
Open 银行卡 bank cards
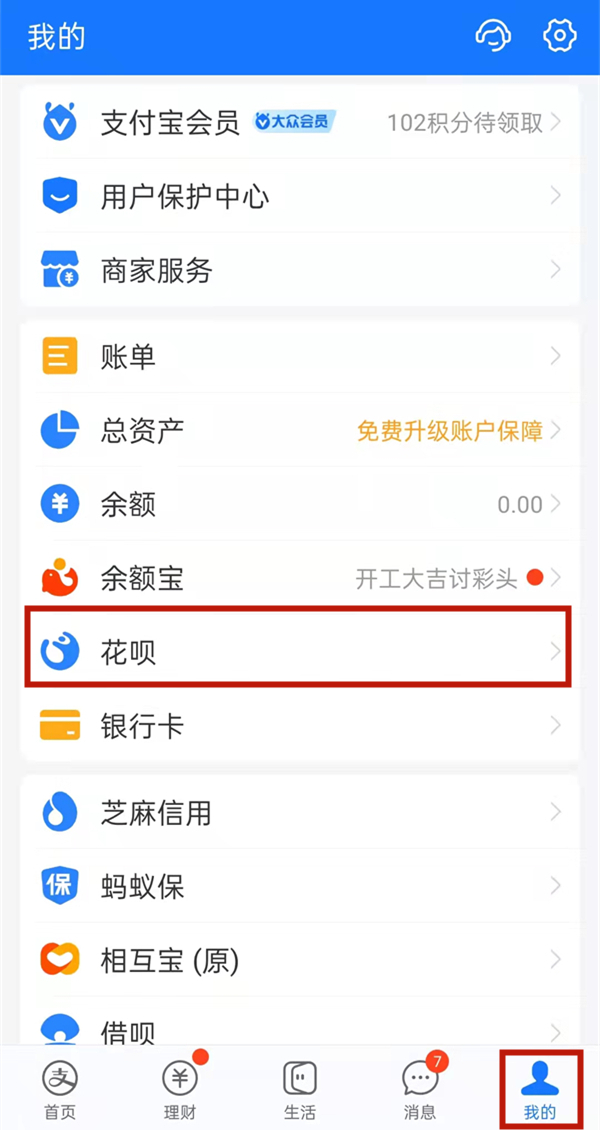tap(300, 726)
